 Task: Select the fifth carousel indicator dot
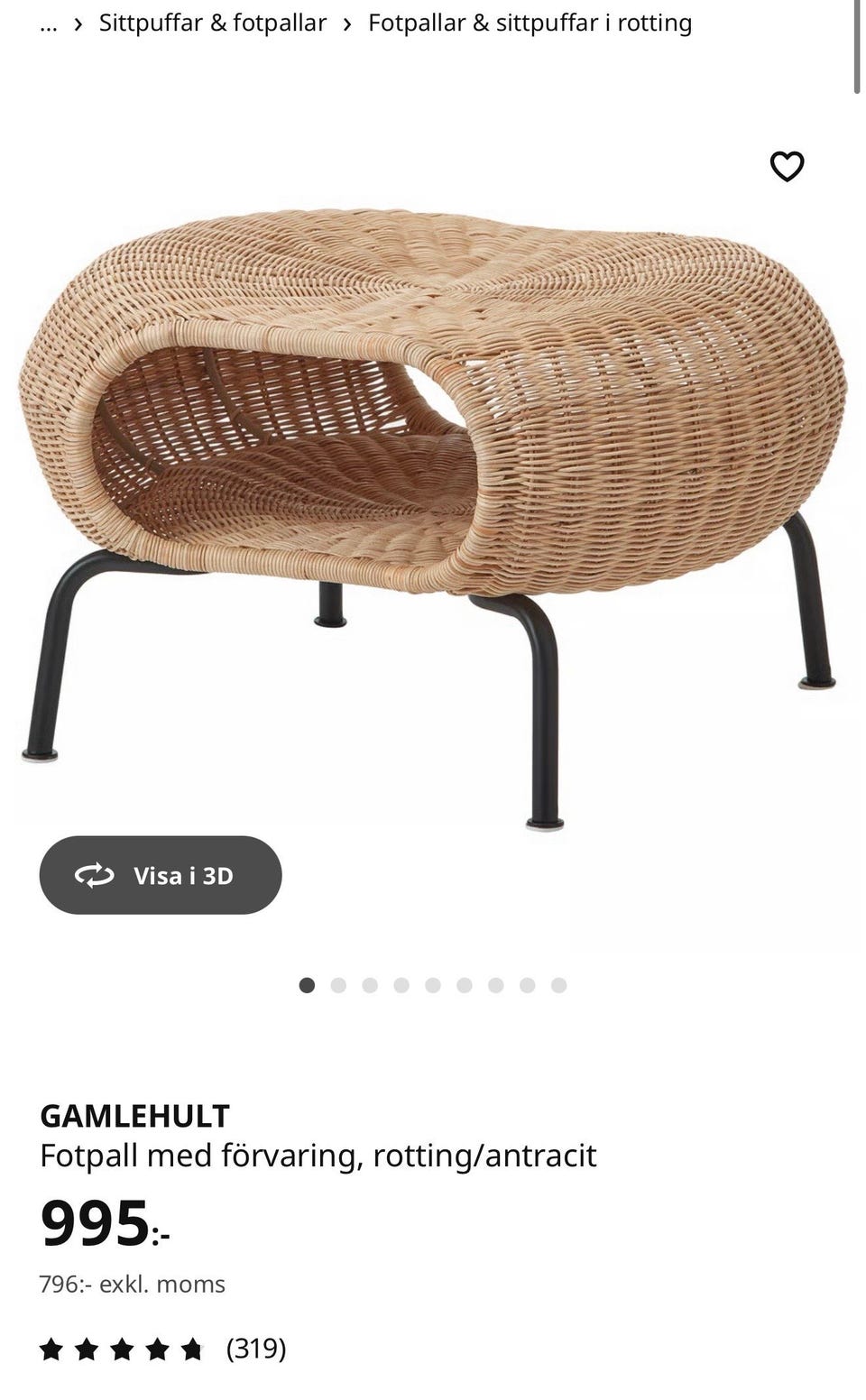pyautogui.click(x=433, y=984)
